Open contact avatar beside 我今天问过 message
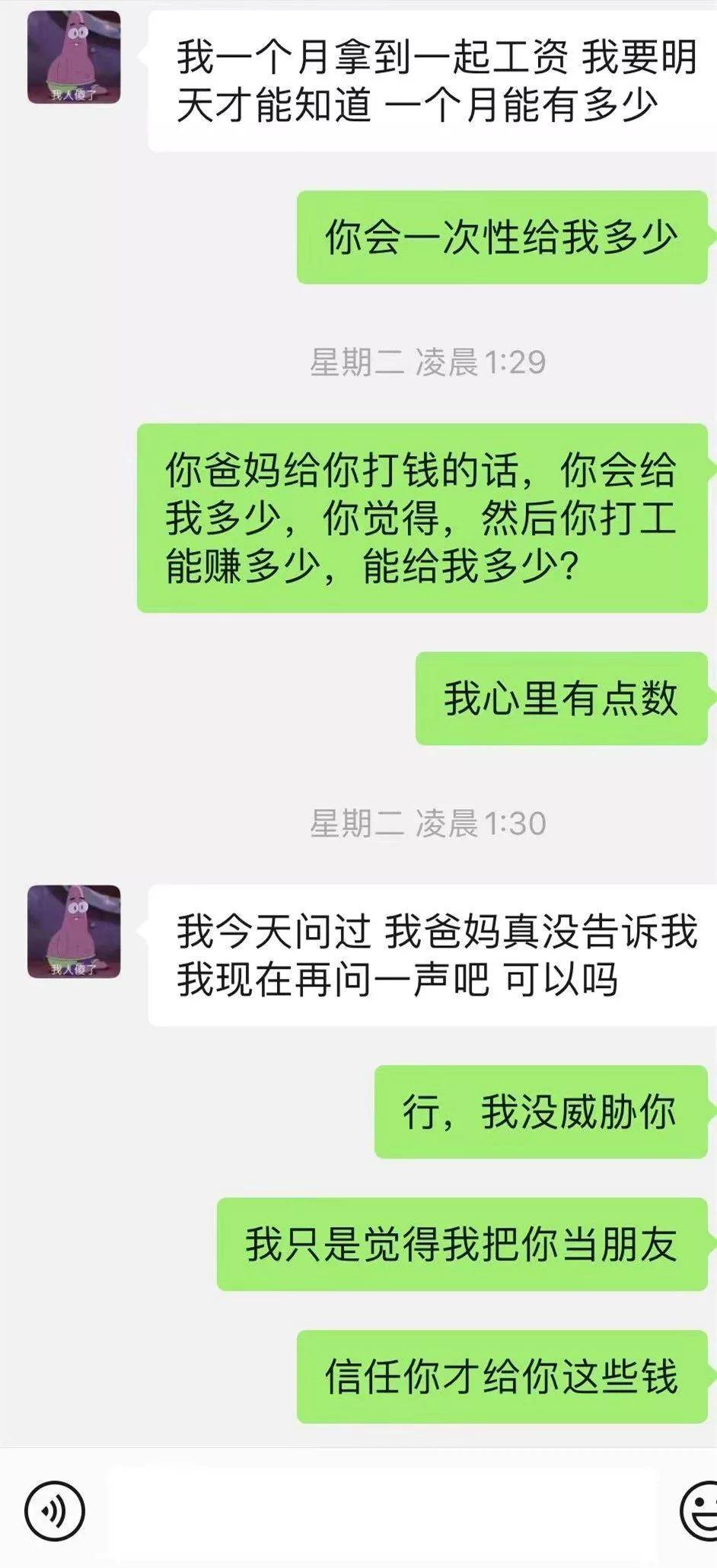 pos(74,931)
